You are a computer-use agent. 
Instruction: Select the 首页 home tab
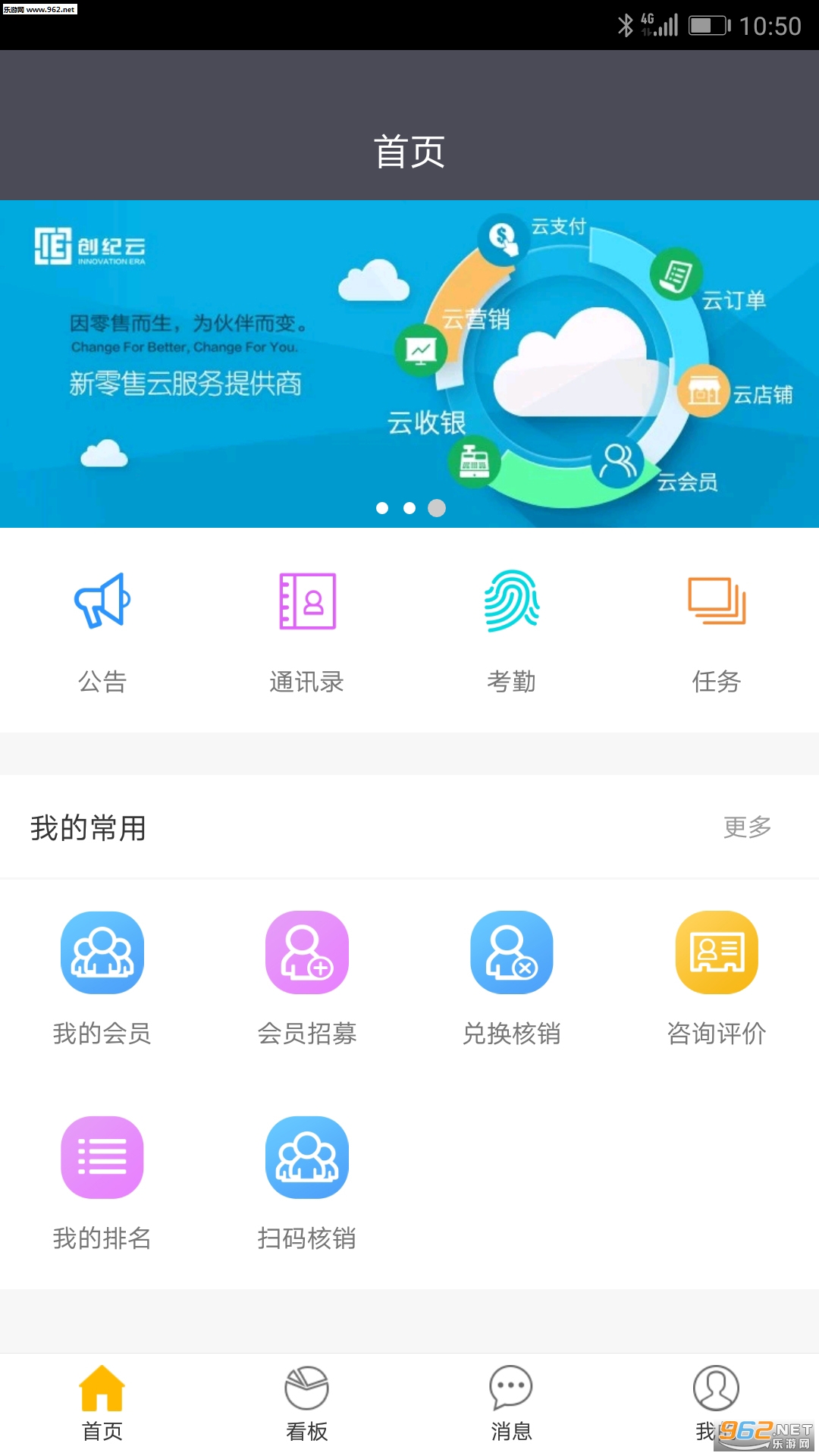(x=102, y=1403)
